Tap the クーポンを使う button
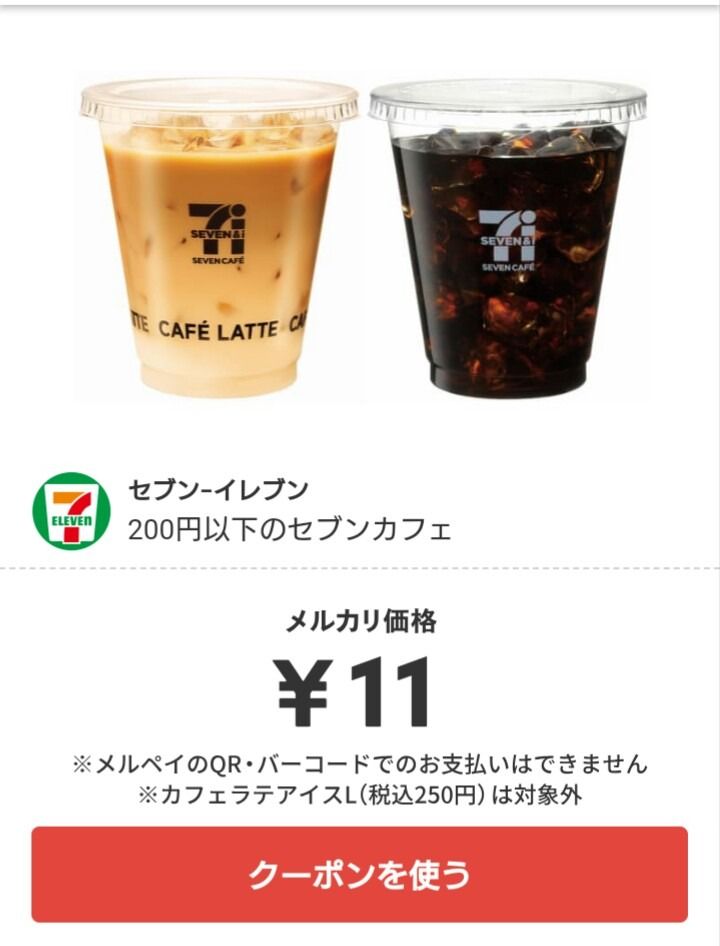The width and height of the screenshot is (720, 946). (359, 874)
